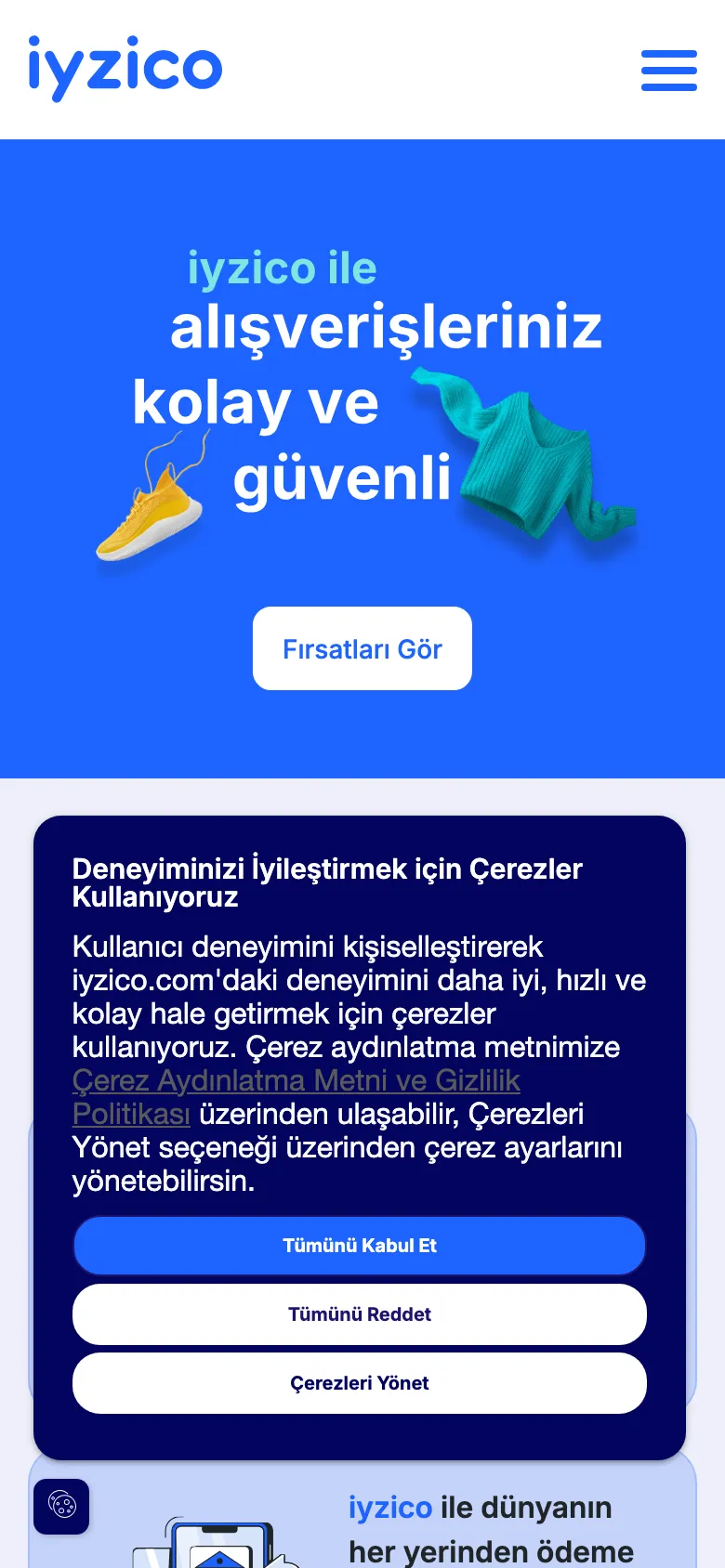This screenshot has width=725, height=1568.
Task: Open Çerezleri Yönet cookie settings
Action: point(360,1383)
